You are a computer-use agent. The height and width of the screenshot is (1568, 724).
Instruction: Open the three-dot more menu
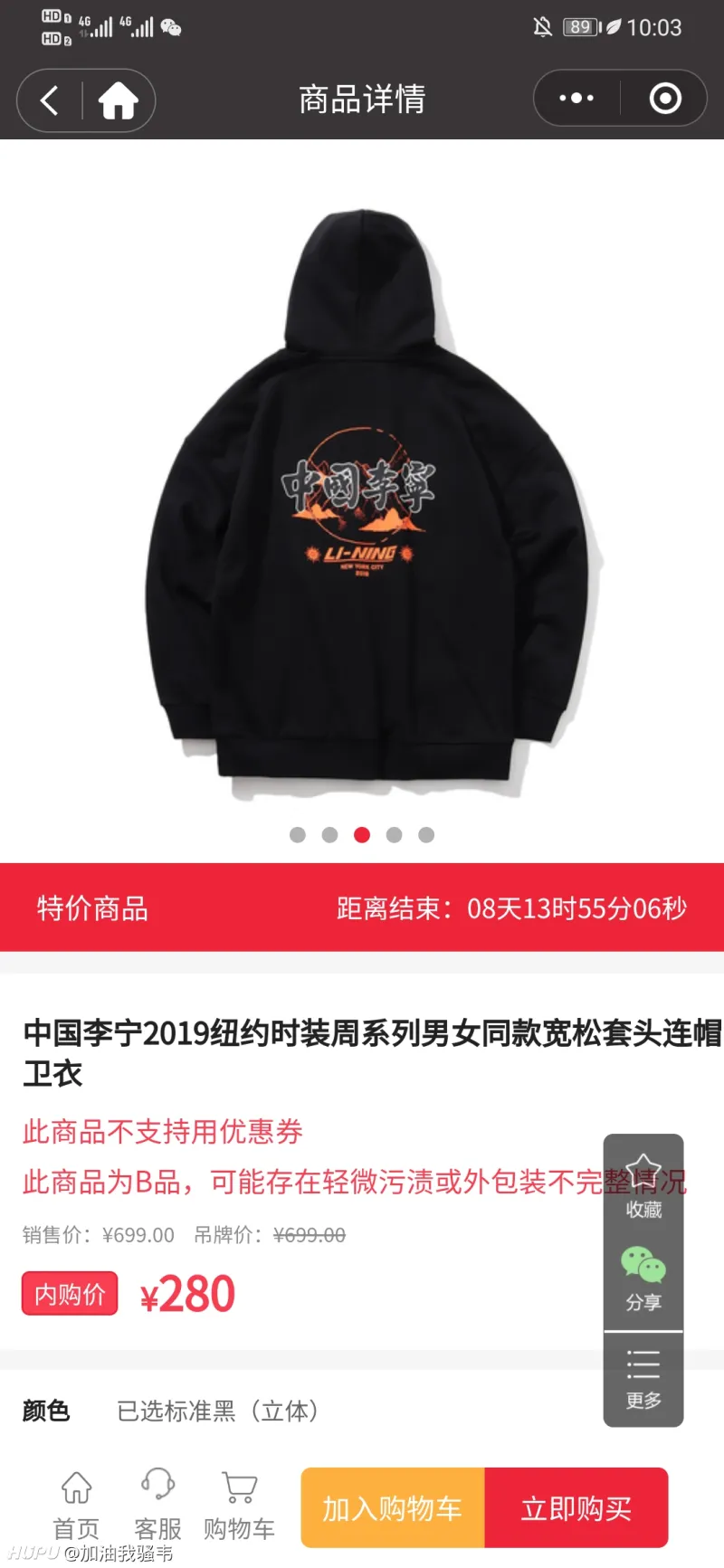click(x=576, y=98)
